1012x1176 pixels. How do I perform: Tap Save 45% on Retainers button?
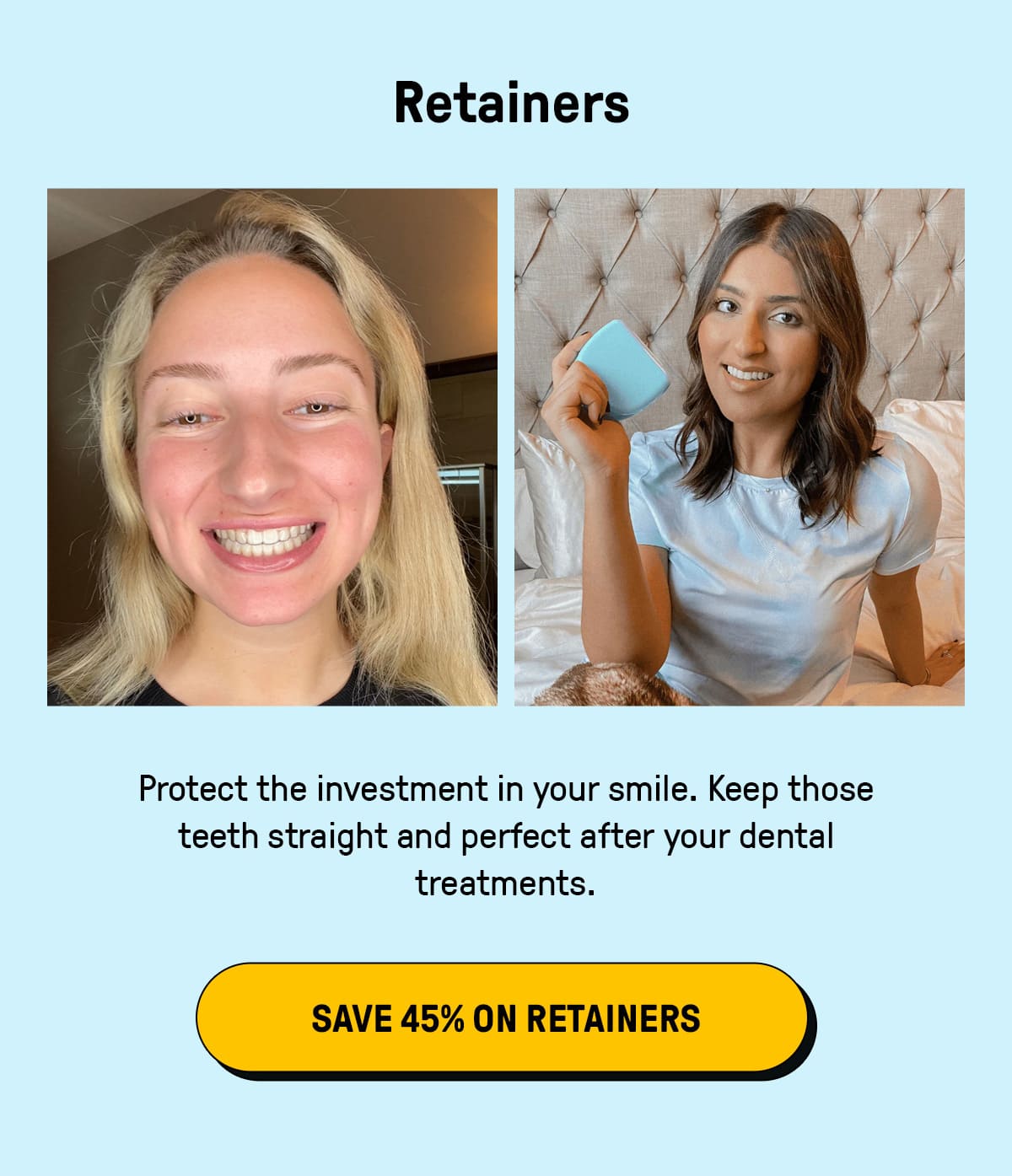(504, 1018)
